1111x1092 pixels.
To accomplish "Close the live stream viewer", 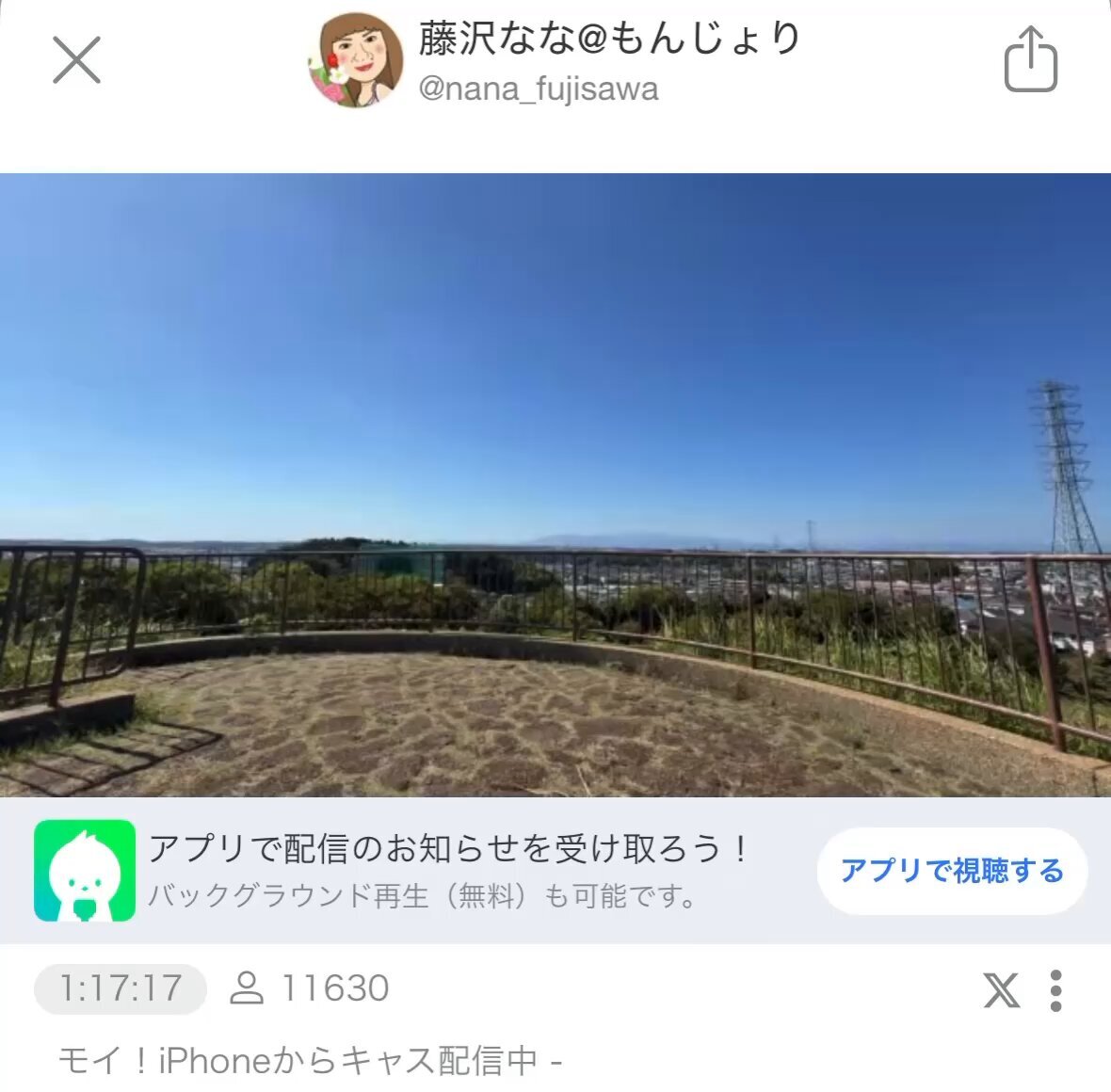I will pyautogui.click(x=76, y=61).
